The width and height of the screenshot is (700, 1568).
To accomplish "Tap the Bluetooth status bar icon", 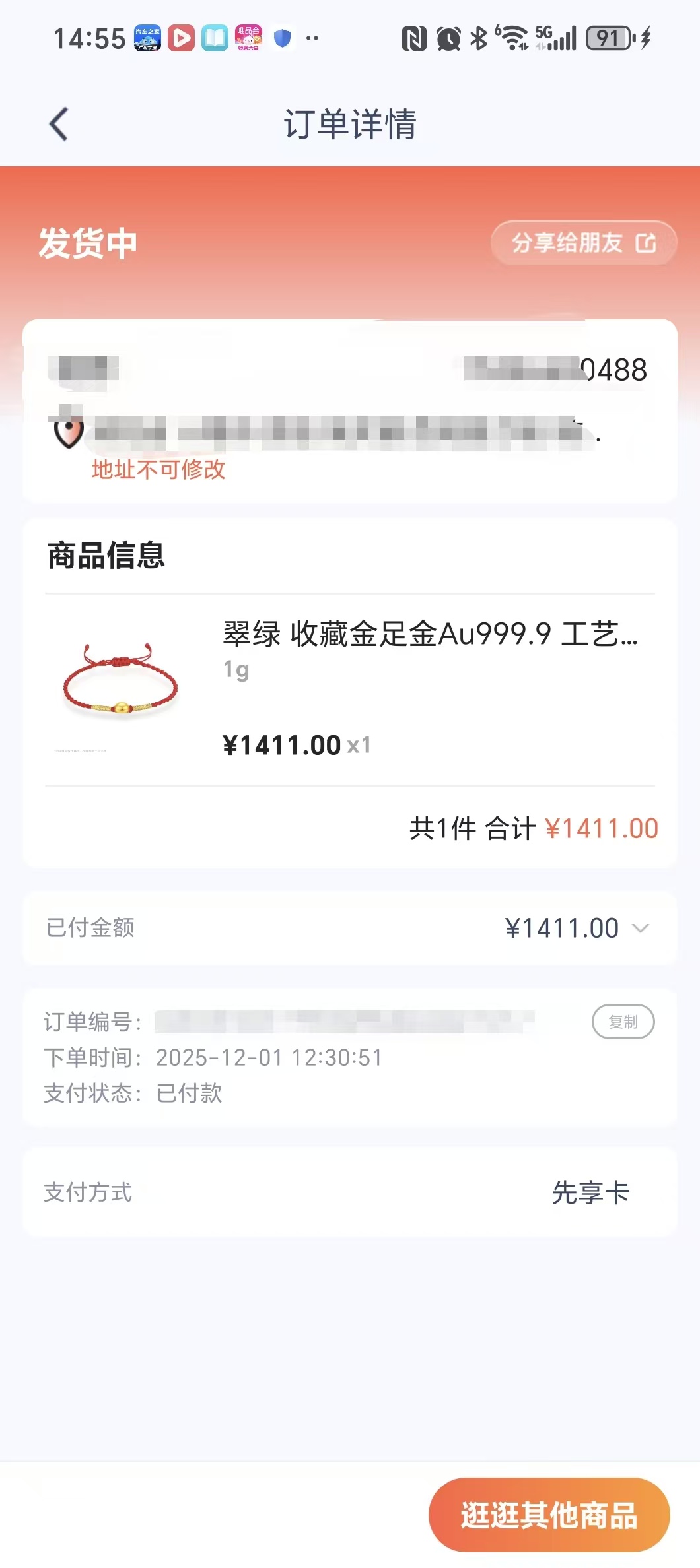I will tap(477, 40).
